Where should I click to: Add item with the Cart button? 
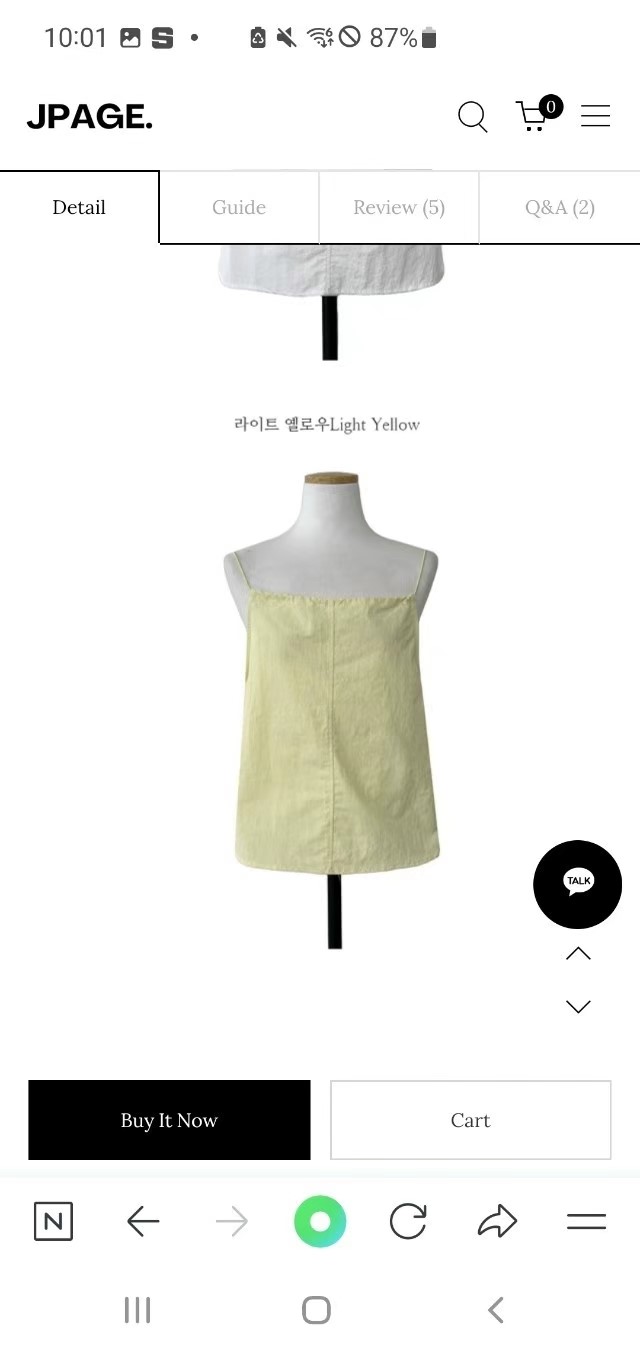click(470, 1120)
